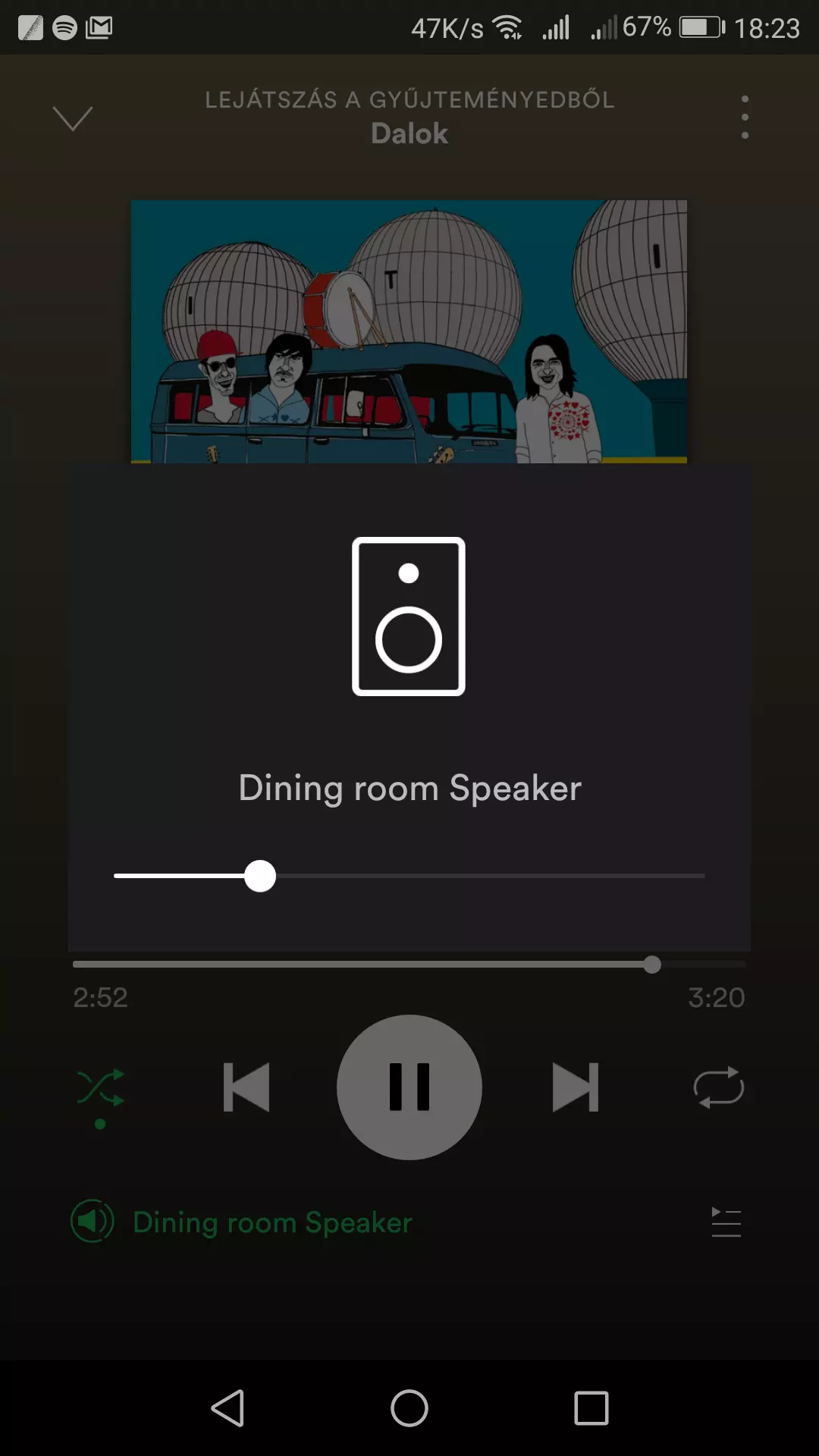Go back to the previous track
Screen dimensions: 819x1456
[246, 1087]
